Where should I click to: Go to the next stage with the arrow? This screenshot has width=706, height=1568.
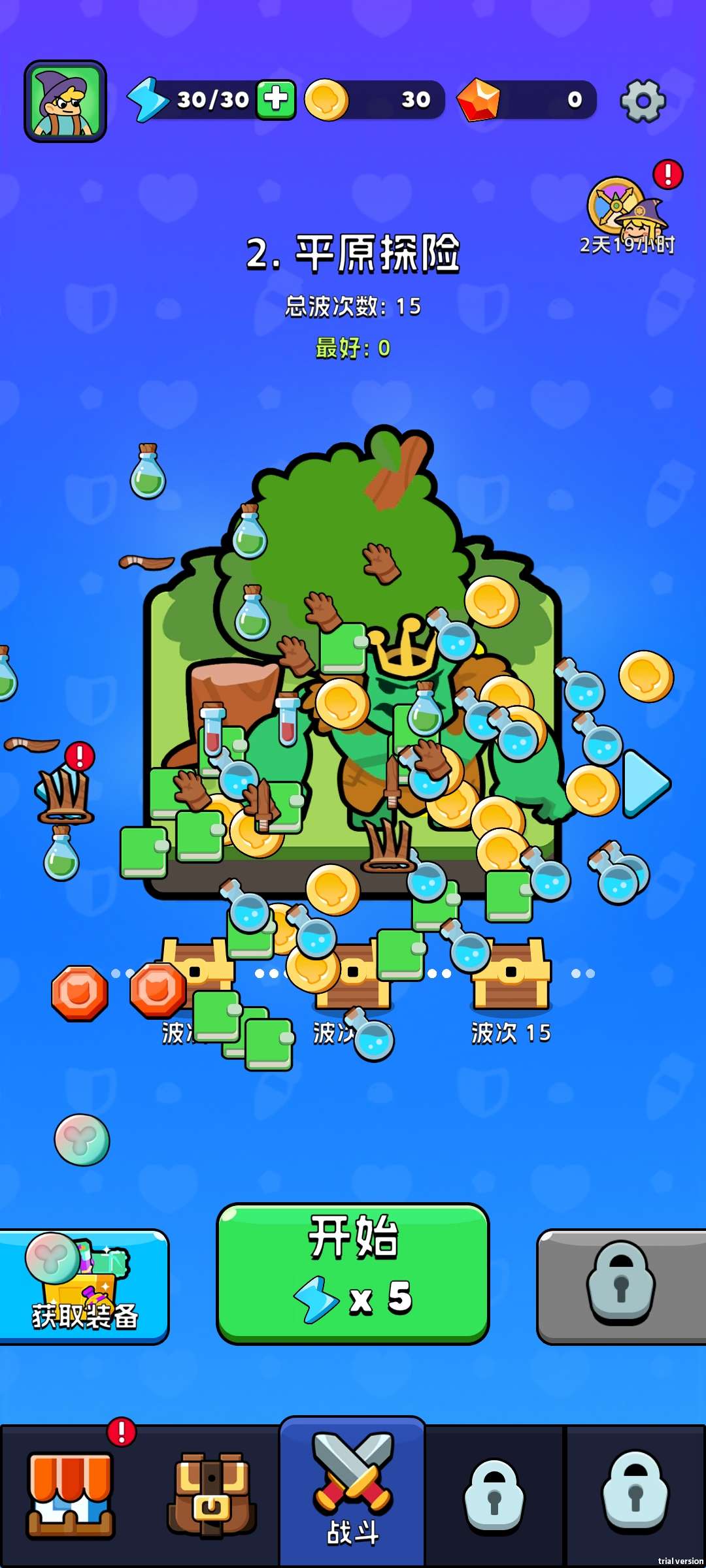click(x=646, y=783)
